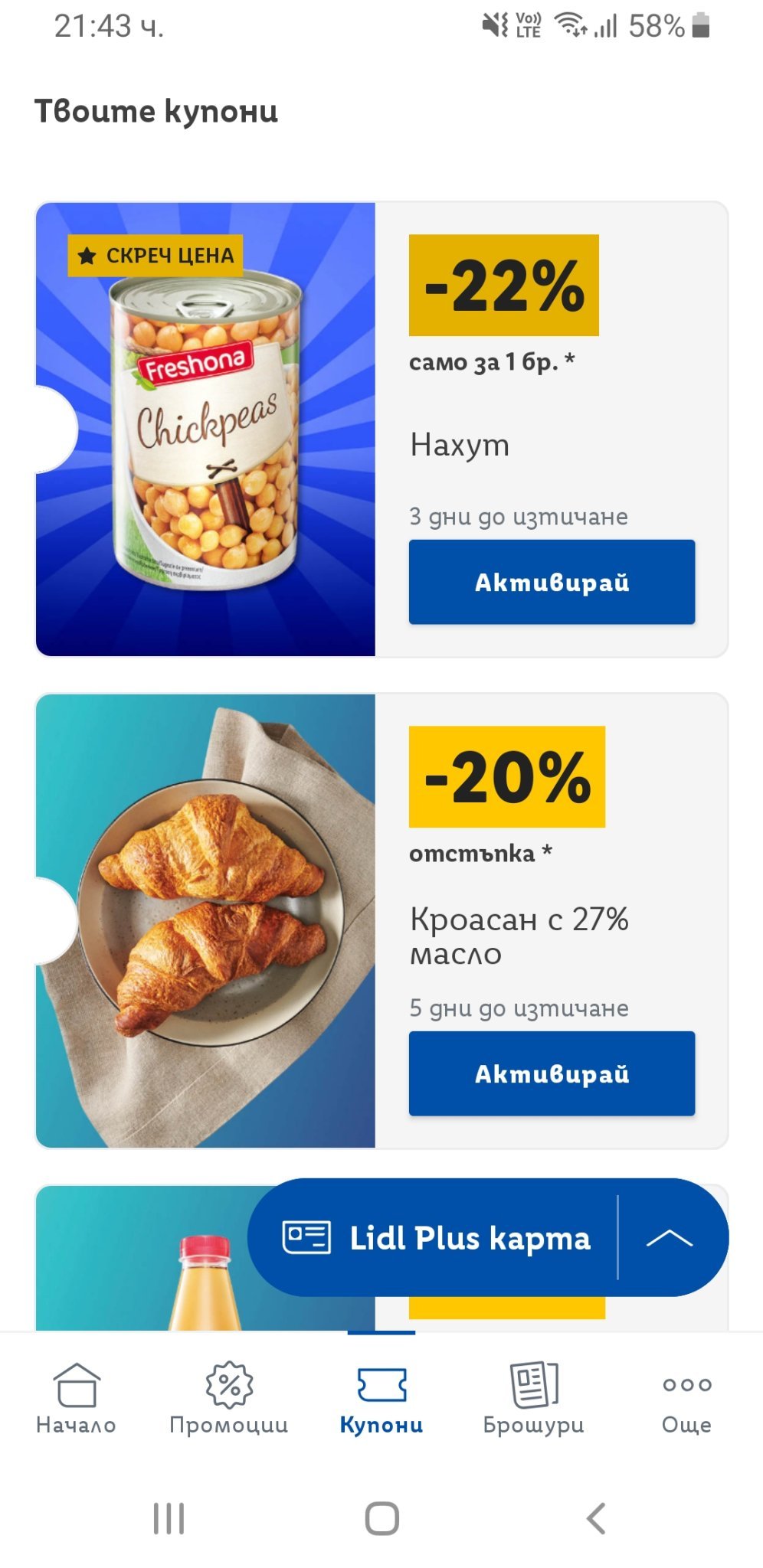Activate the Кроасан с 27% масло coupon

552,1073
